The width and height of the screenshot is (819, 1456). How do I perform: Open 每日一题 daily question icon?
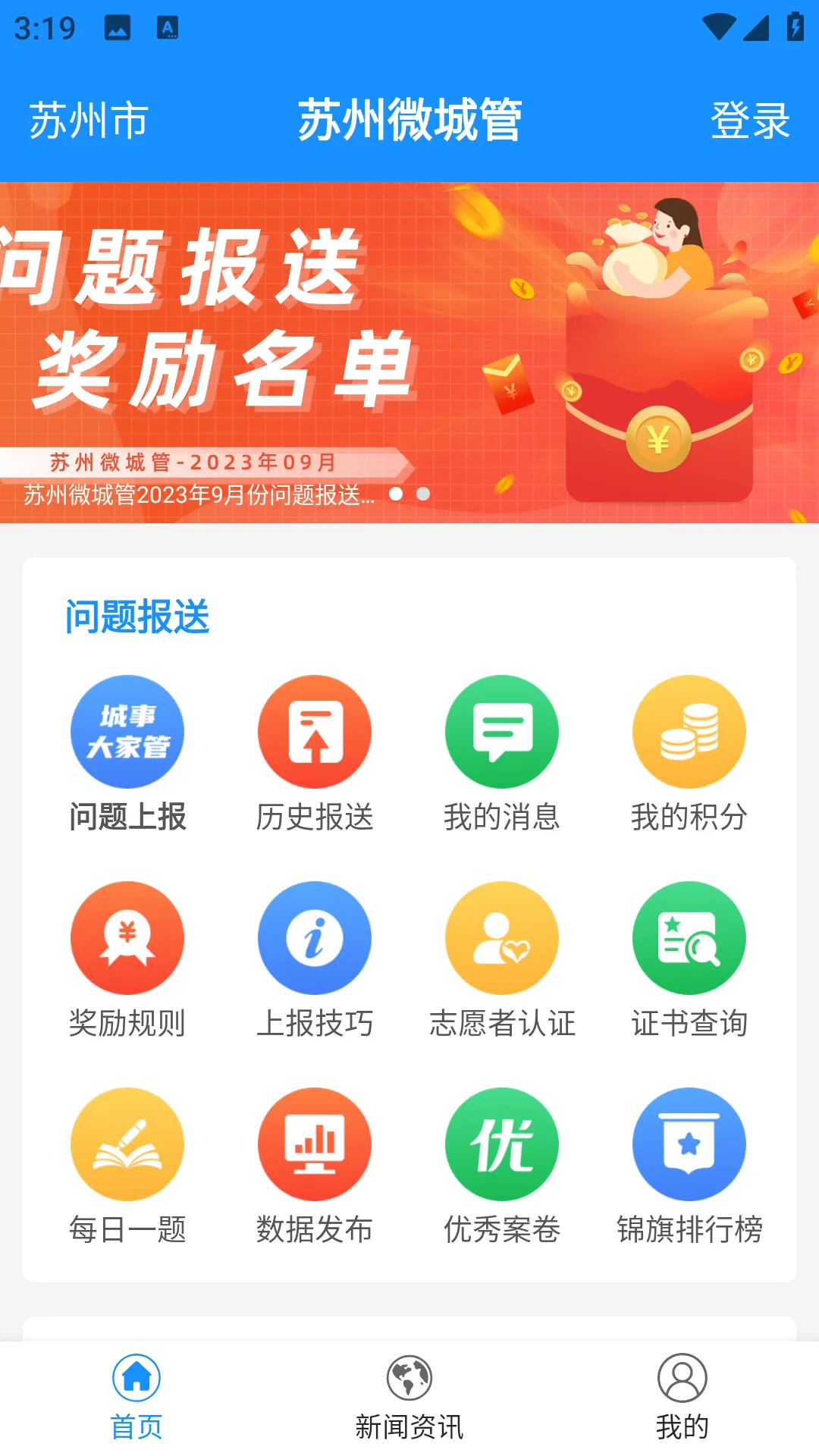pos(127,1144)
